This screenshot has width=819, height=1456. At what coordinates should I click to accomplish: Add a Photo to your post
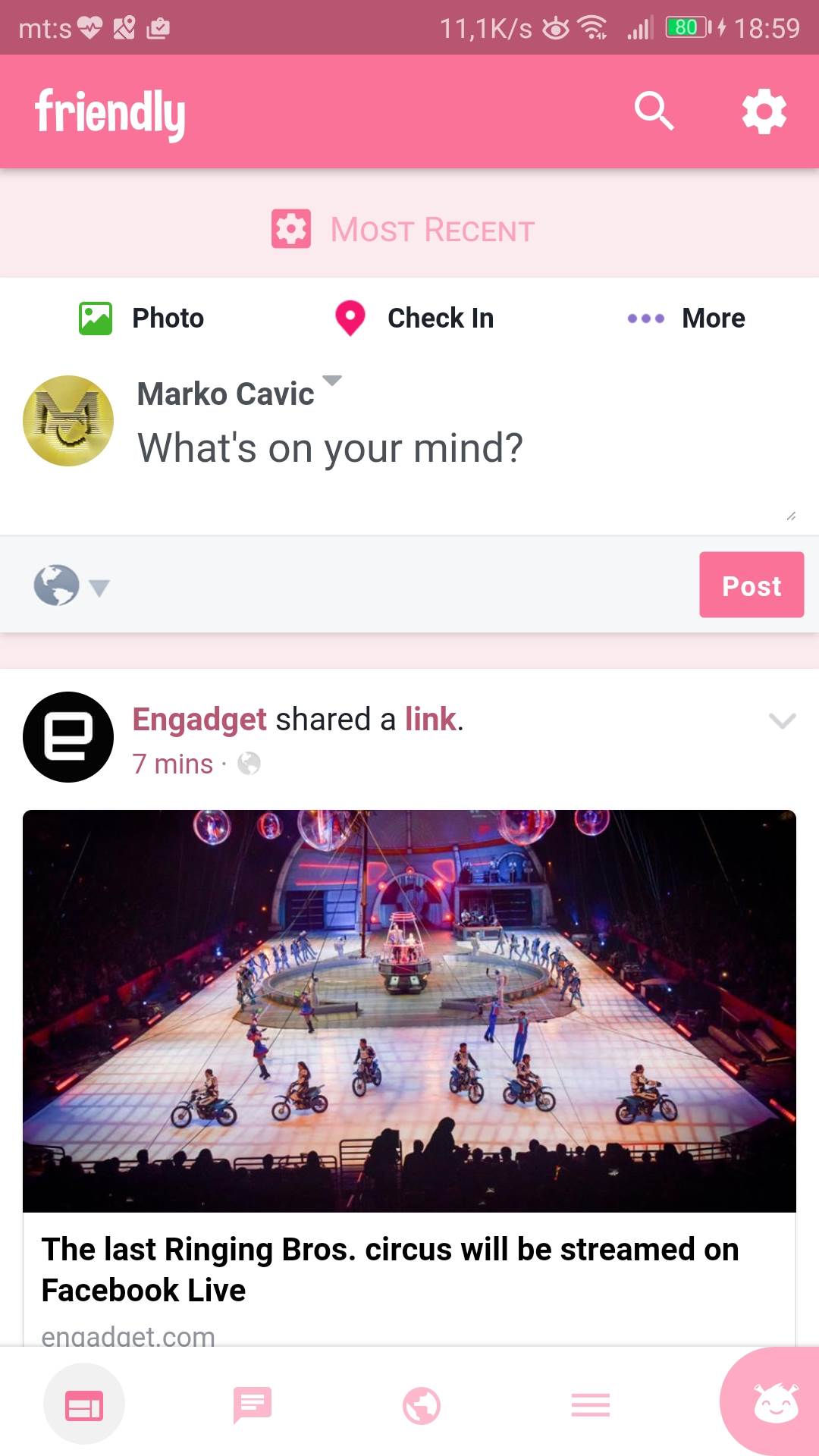[x=142, y=318]
